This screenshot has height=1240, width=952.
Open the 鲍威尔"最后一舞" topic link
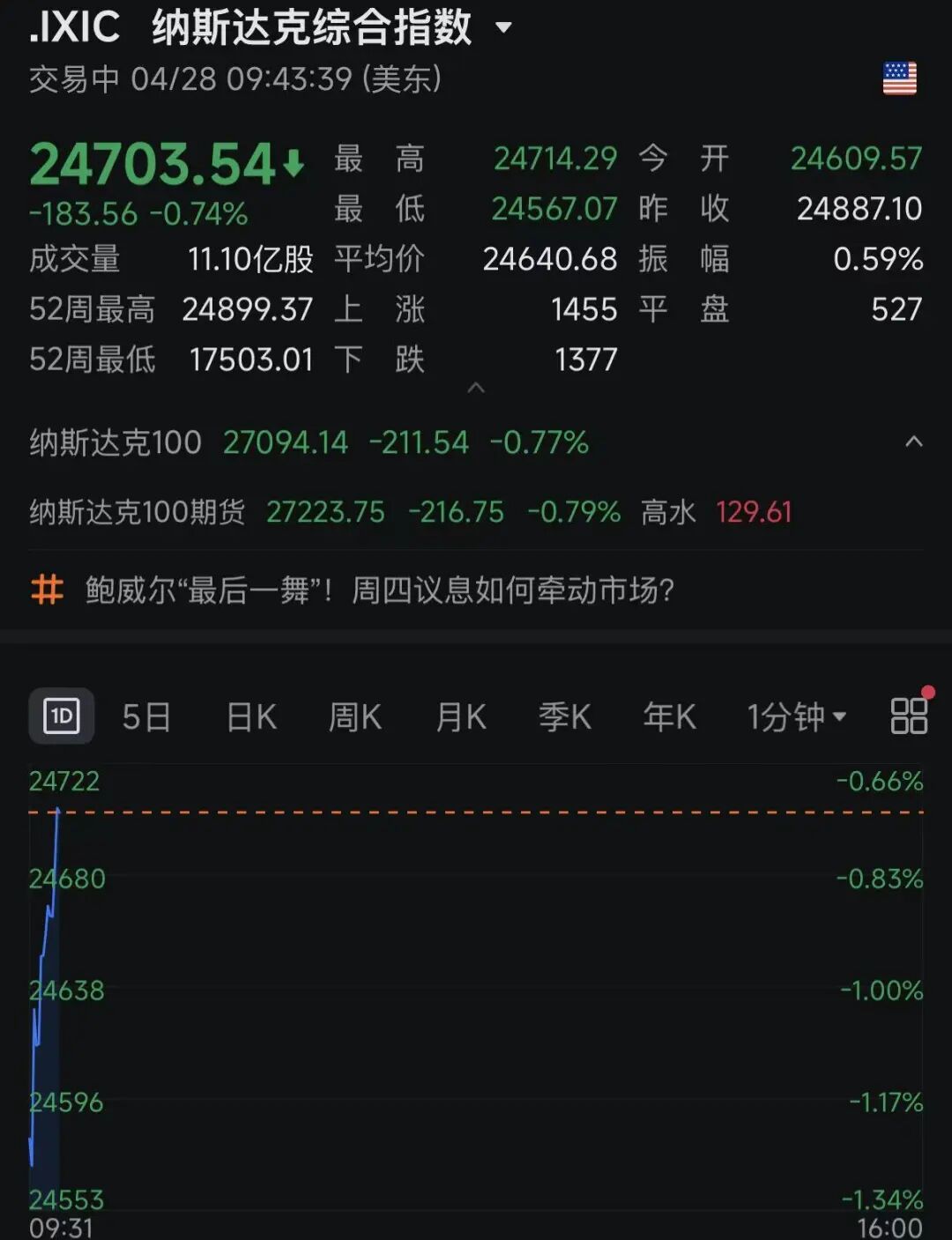coord(379,590)
